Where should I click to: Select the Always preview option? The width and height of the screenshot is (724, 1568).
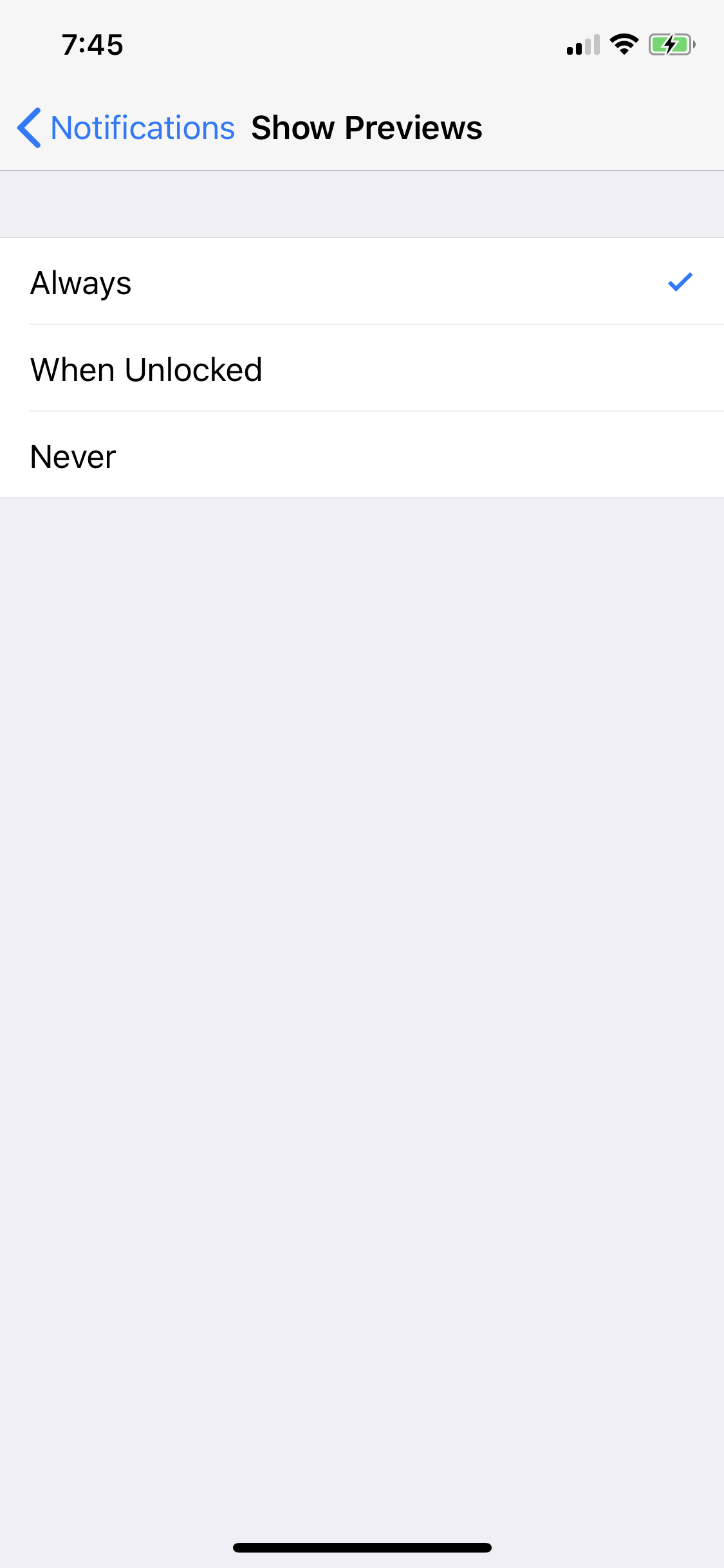362,281
